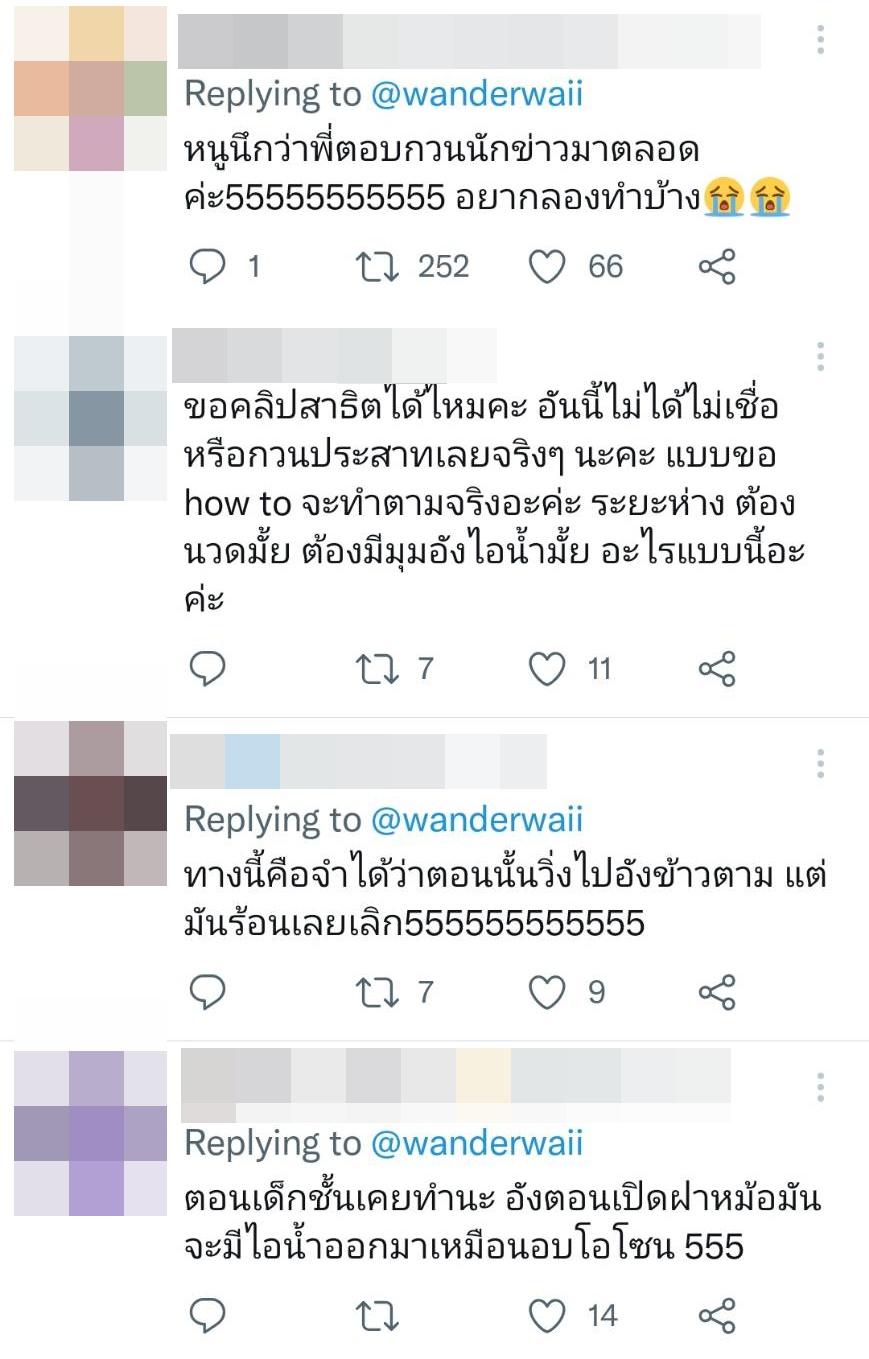Reply to the tweet with 252 retweets
Viewport: 869px width, 1359px height.
(x=208, y=266)
